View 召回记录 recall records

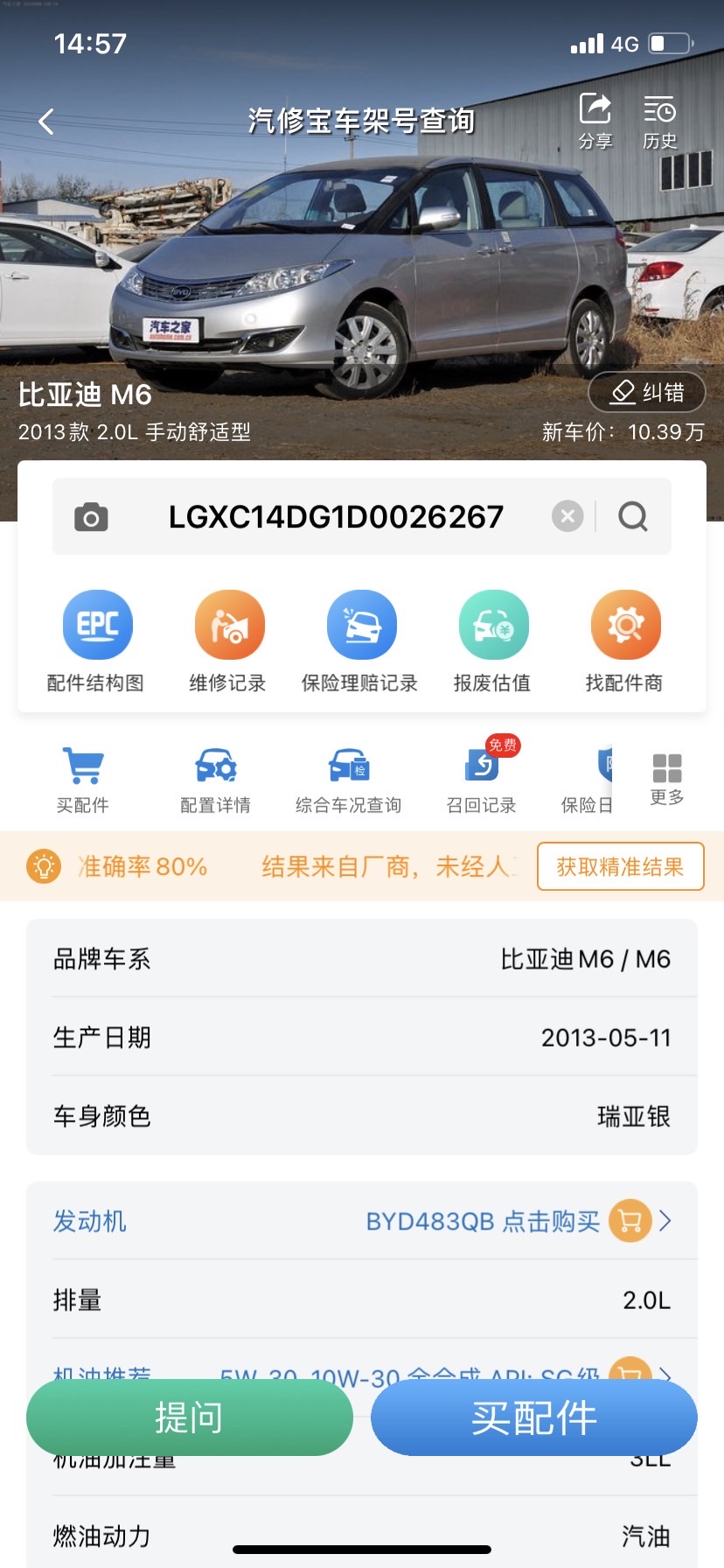coord(481,780)
